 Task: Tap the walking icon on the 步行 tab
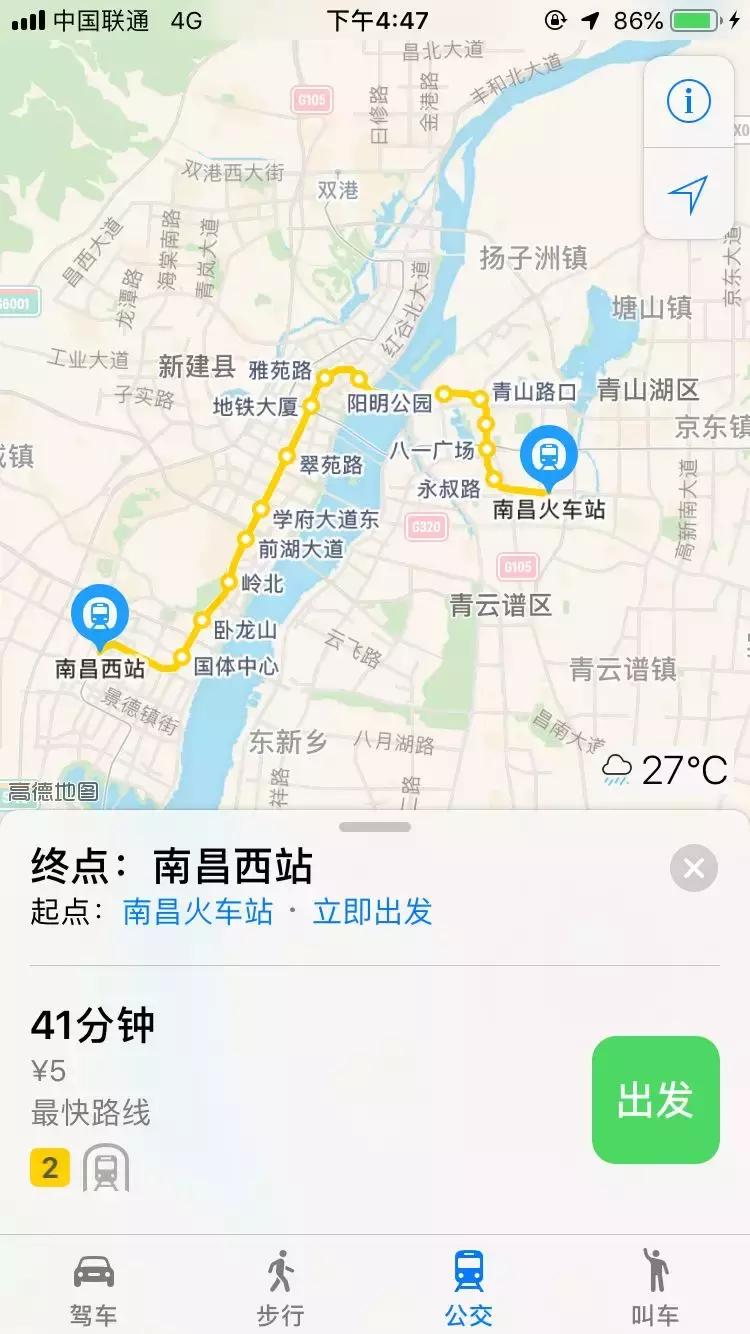(x=280, y=1268)
